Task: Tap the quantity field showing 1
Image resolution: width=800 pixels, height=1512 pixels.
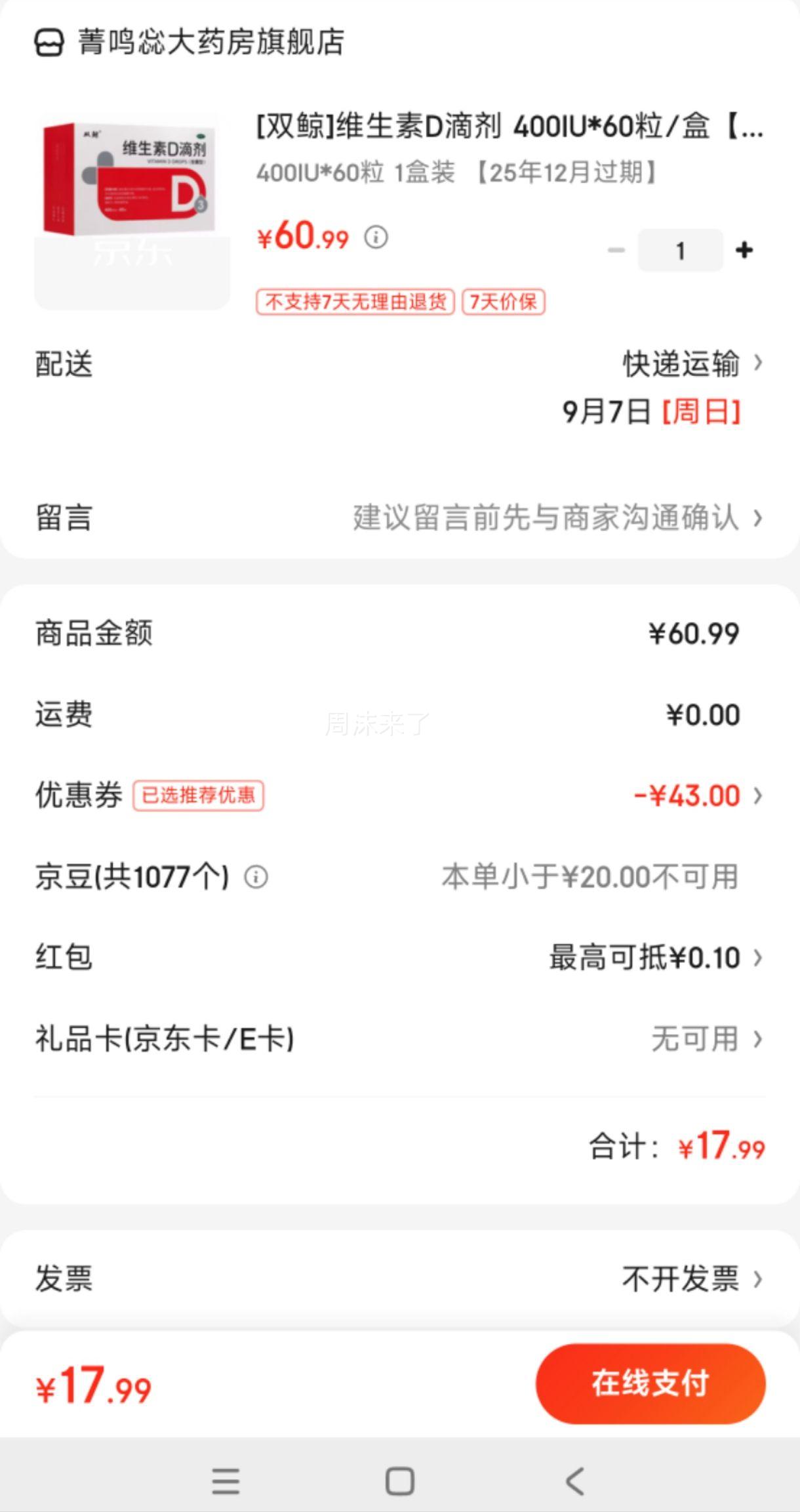Action: (x=680, y=250)
